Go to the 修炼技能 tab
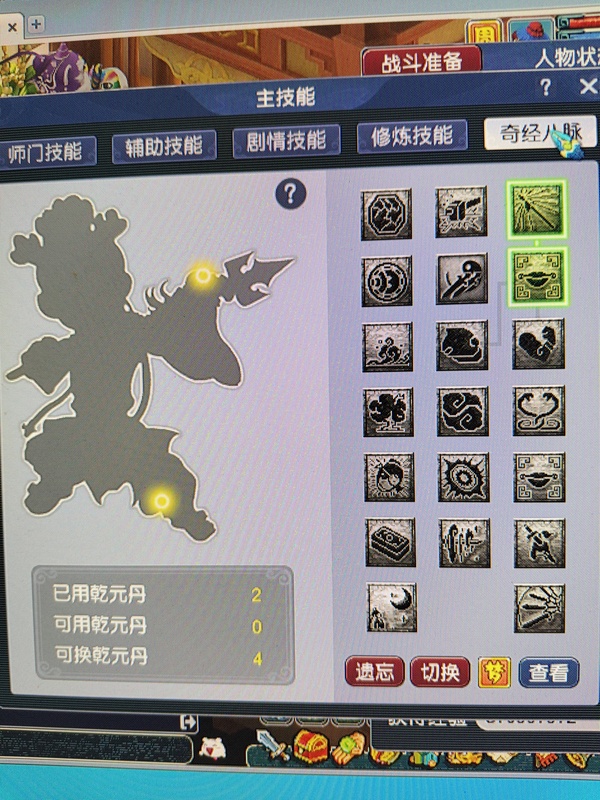Screen dimensions: 600x800 pyautogui.click(x=412, y=137)
